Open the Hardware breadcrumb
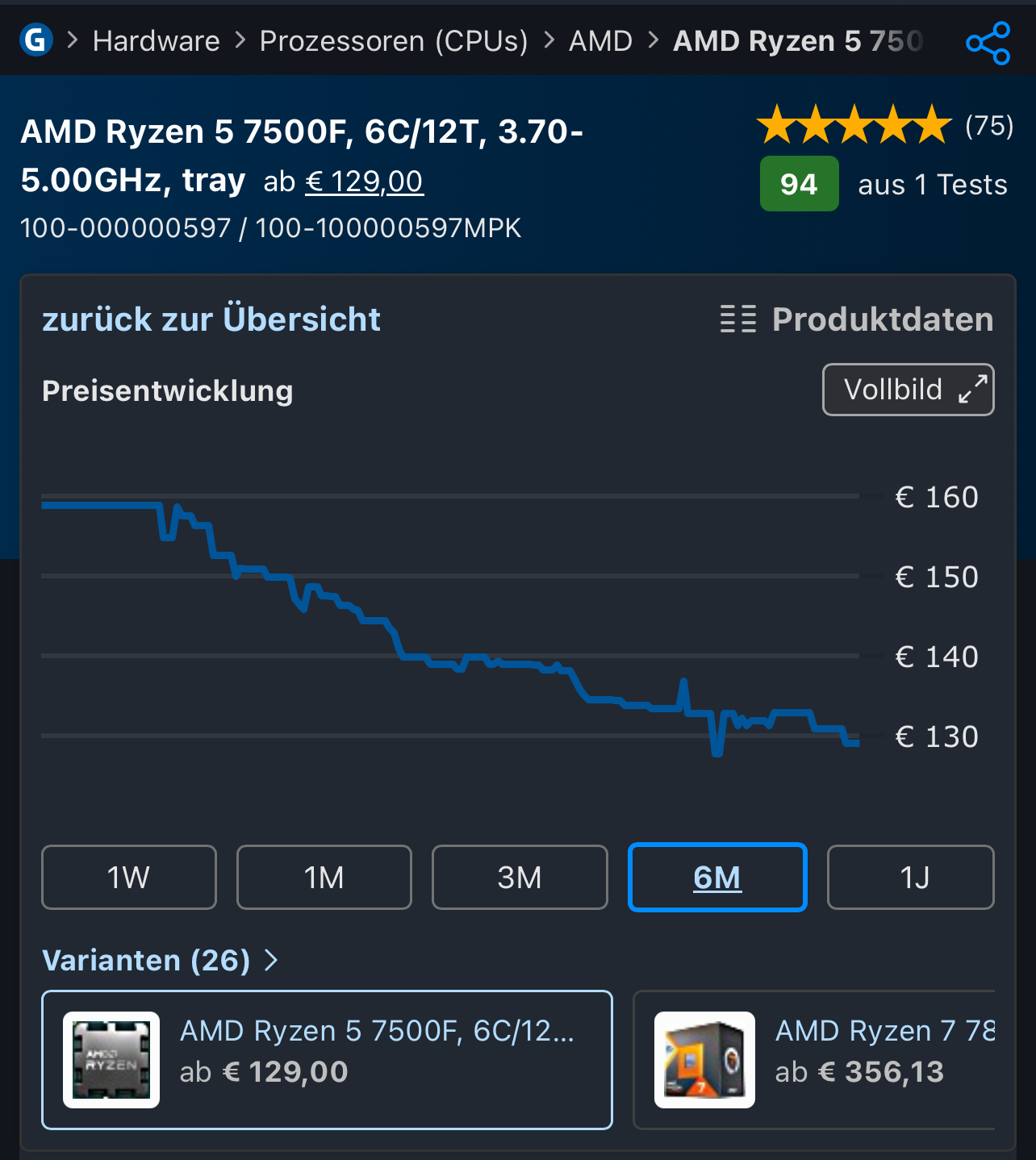This screenshot has height=1160, width=1036. (x=156, y=41)
